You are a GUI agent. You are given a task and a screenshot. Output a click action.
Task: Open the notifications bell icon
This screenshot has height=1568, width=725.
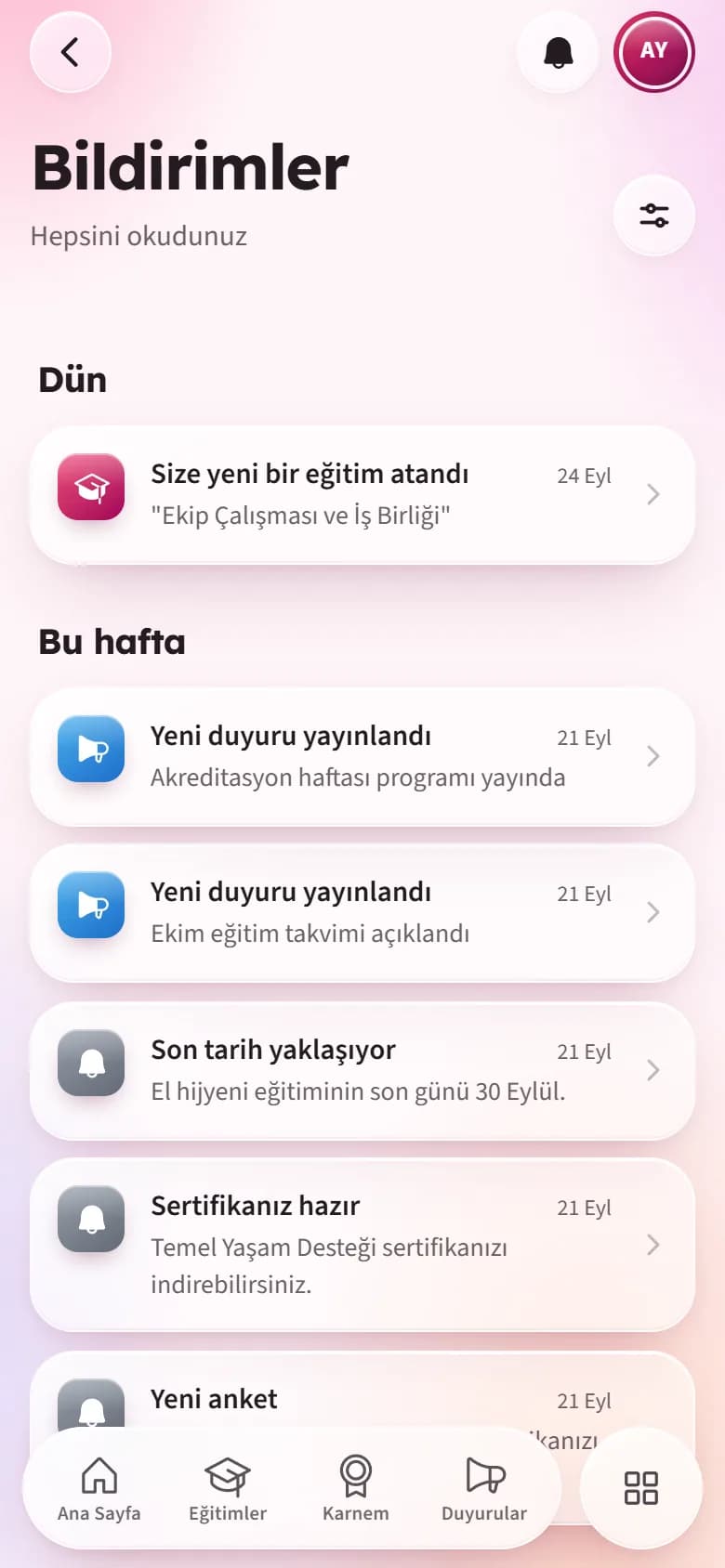[x=558, y=52]
